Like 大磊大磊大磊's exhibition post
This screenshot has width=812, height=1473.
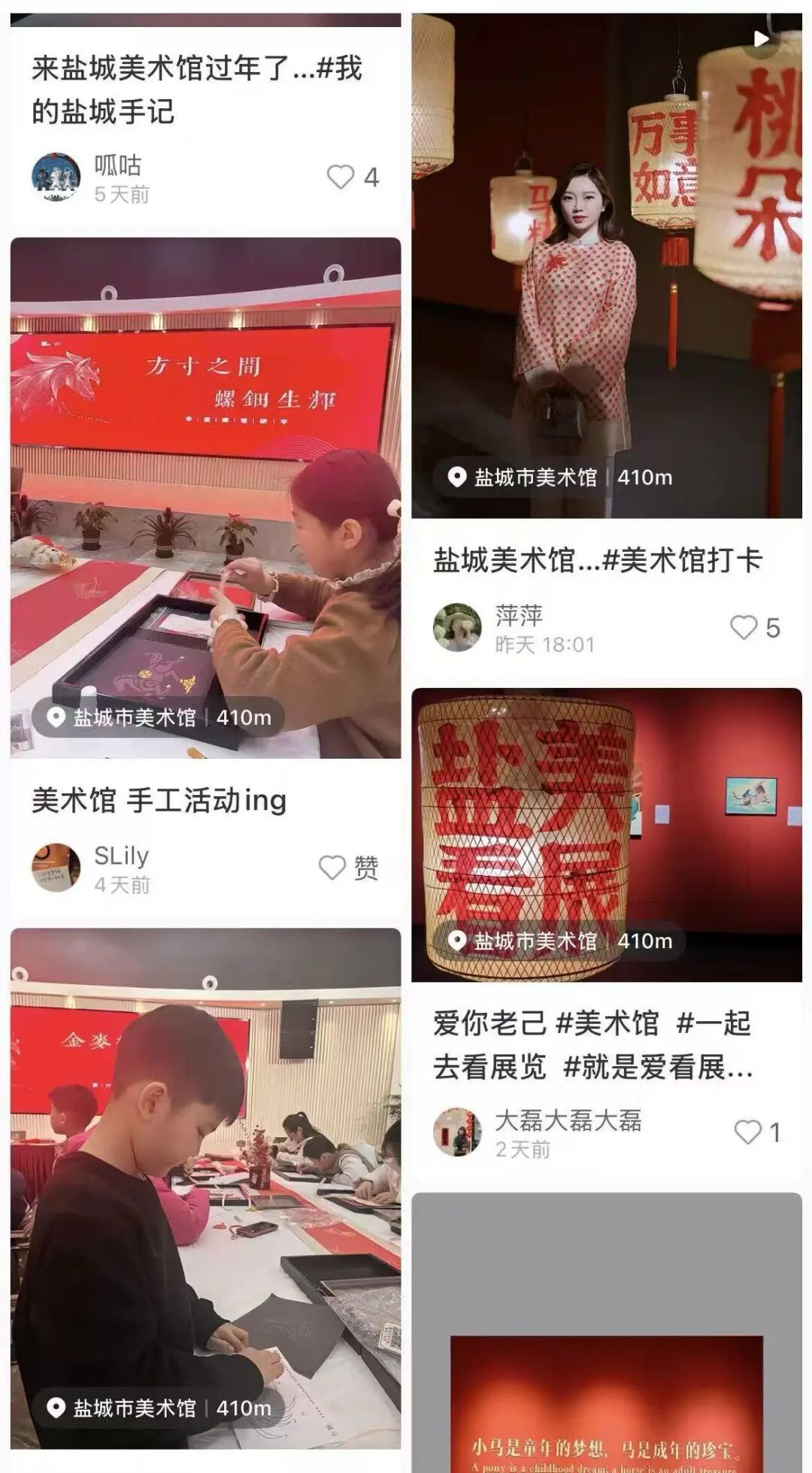(747, 1132)
